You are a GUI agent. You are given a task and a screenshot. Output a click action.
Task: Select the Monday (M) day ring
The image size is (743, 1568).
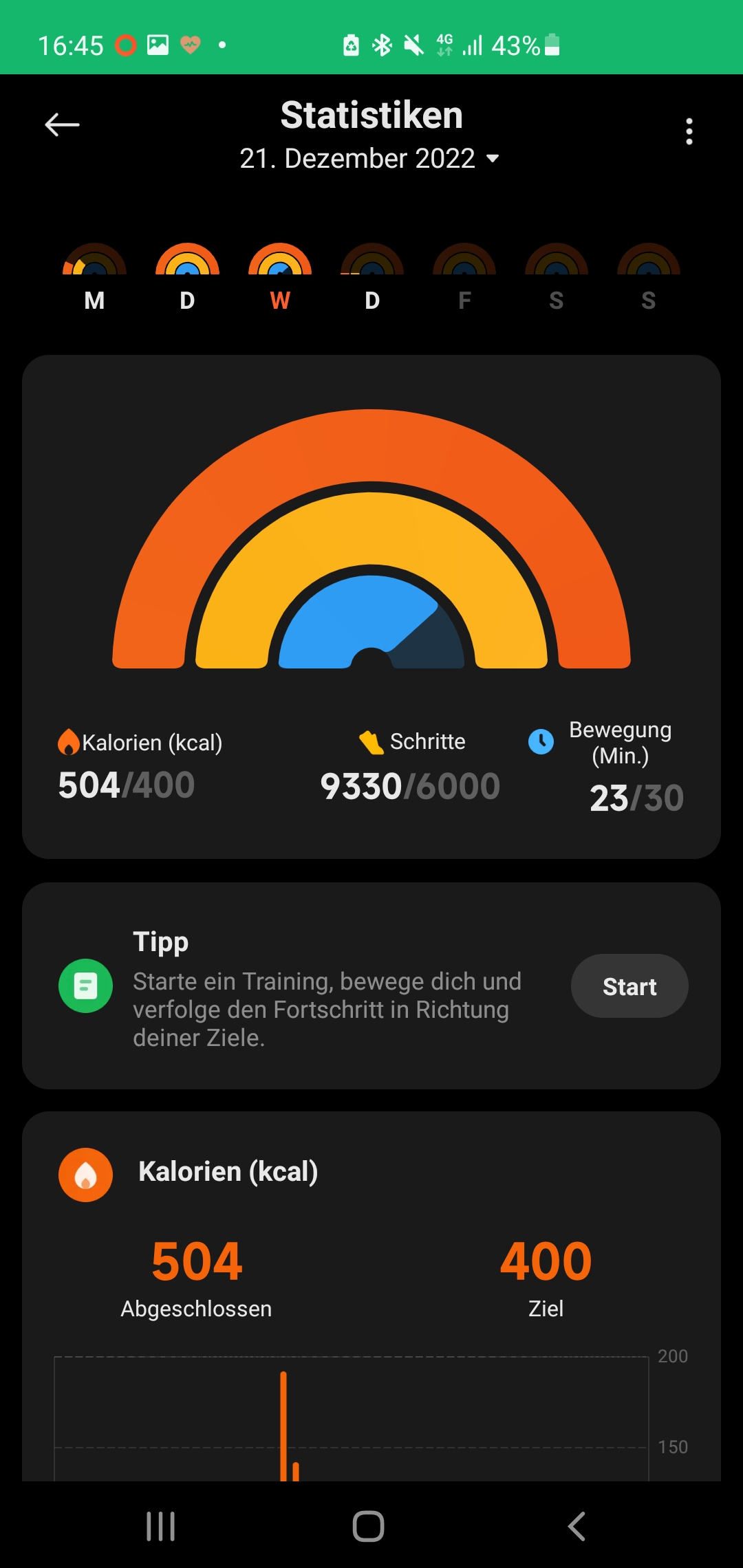point(94,276)
